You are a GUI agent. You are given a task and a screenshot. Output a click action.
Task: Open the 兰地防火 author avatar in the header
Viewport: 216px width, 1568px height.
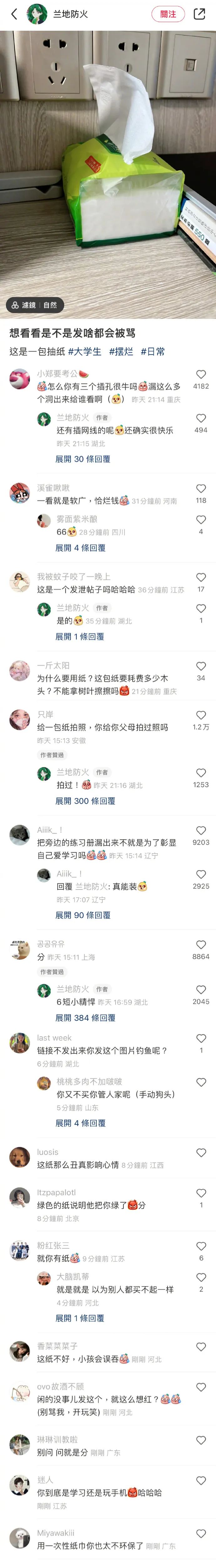tap(37, 14)
